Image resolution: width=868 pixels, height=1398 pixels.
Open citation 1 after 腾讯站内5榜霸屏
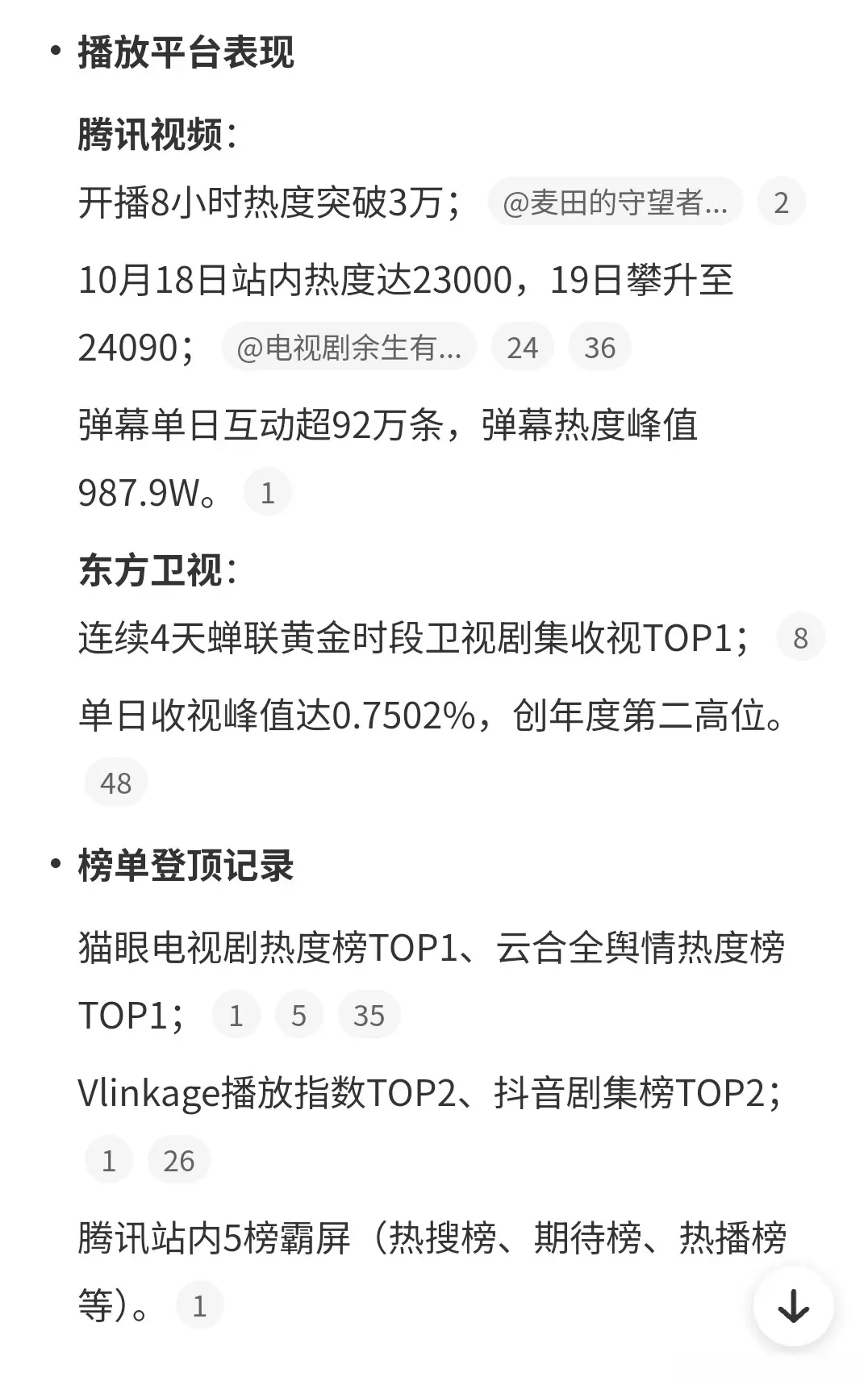point(199,1305)
